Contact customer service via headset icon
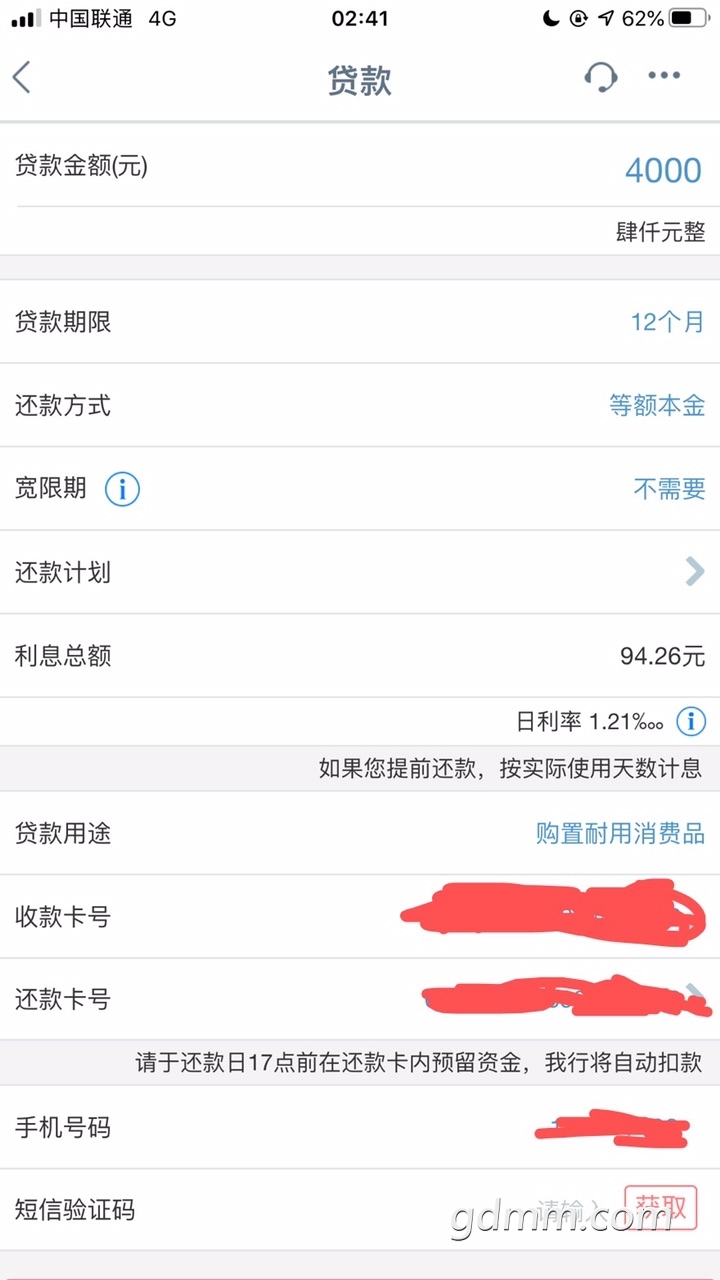720x1280 pixels. (600, 76)
